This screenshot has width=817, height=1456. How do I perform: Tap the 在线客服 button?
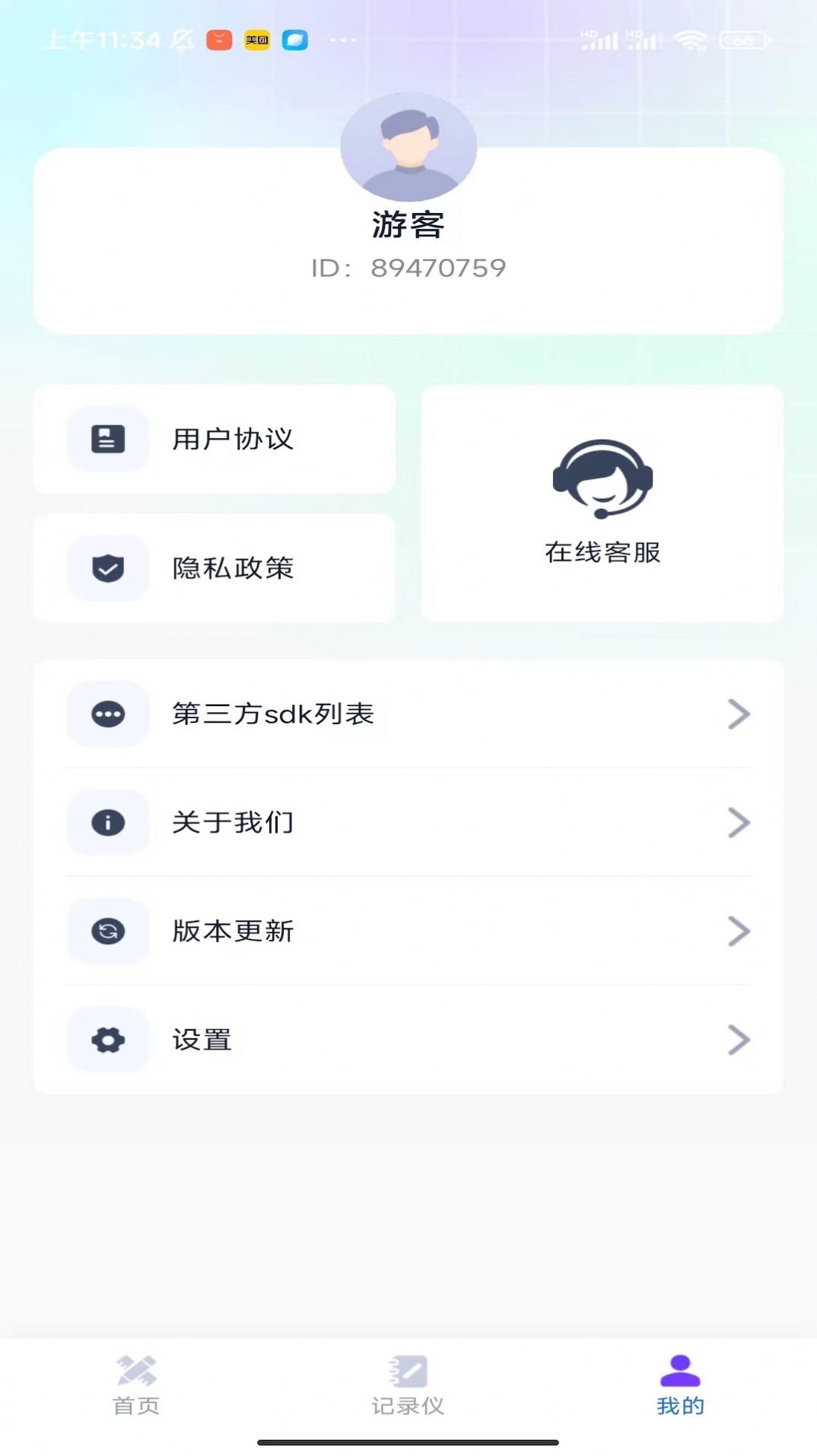tap(602, 502)
